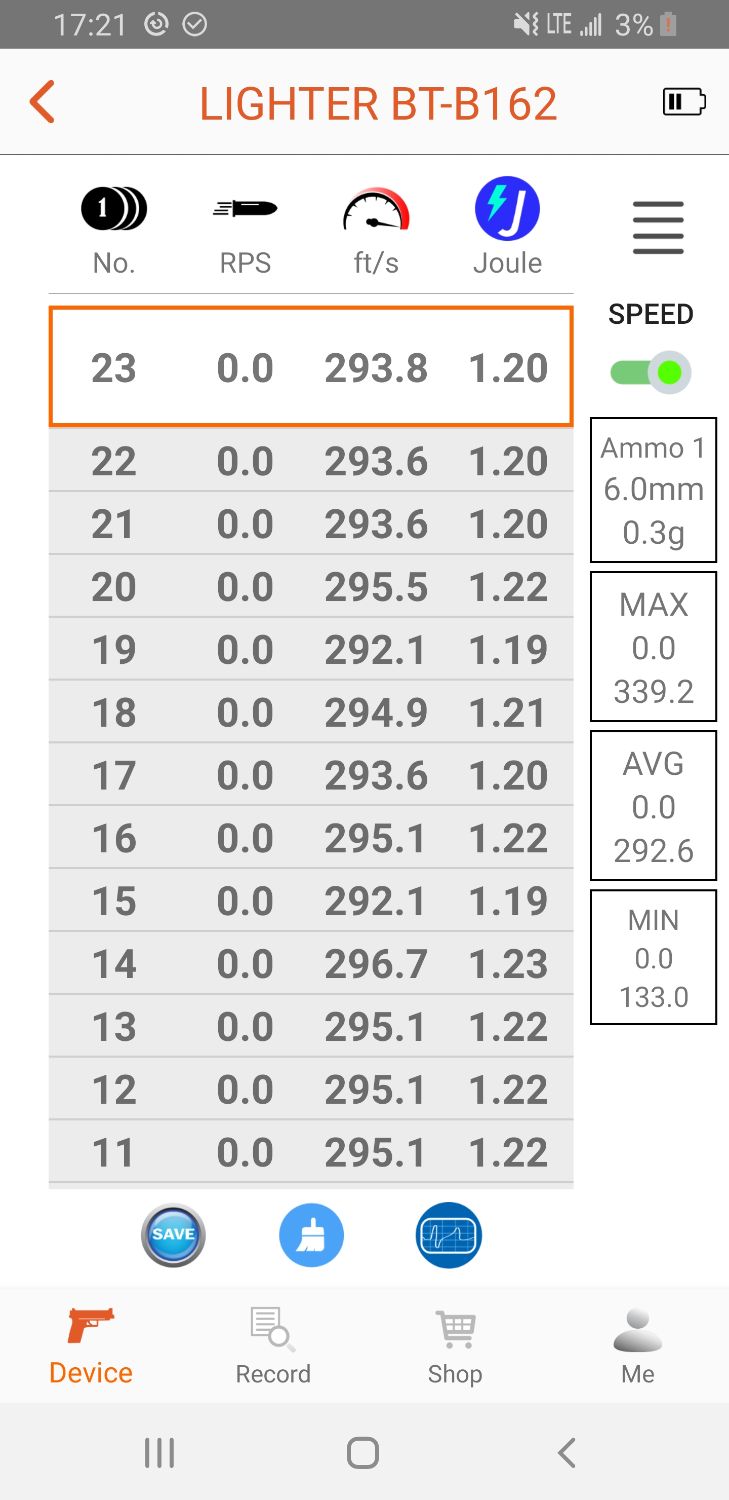The height and width of the screenshot is (1500, 729).
Task: Open the system recent apps view
Action: click(x=160, y=1452)
